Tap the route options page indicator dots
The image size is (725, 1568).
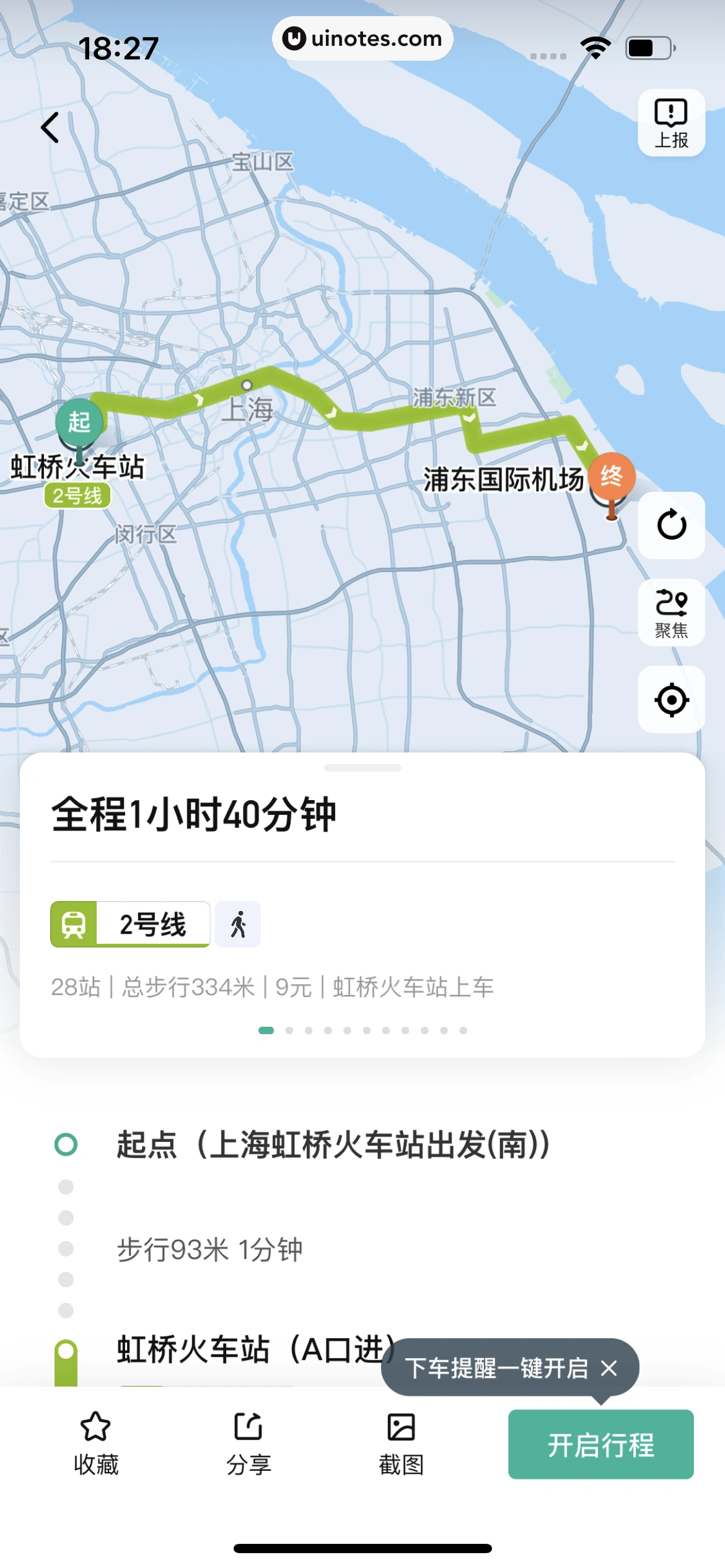pyautogui.click(x=362, y=1030)
